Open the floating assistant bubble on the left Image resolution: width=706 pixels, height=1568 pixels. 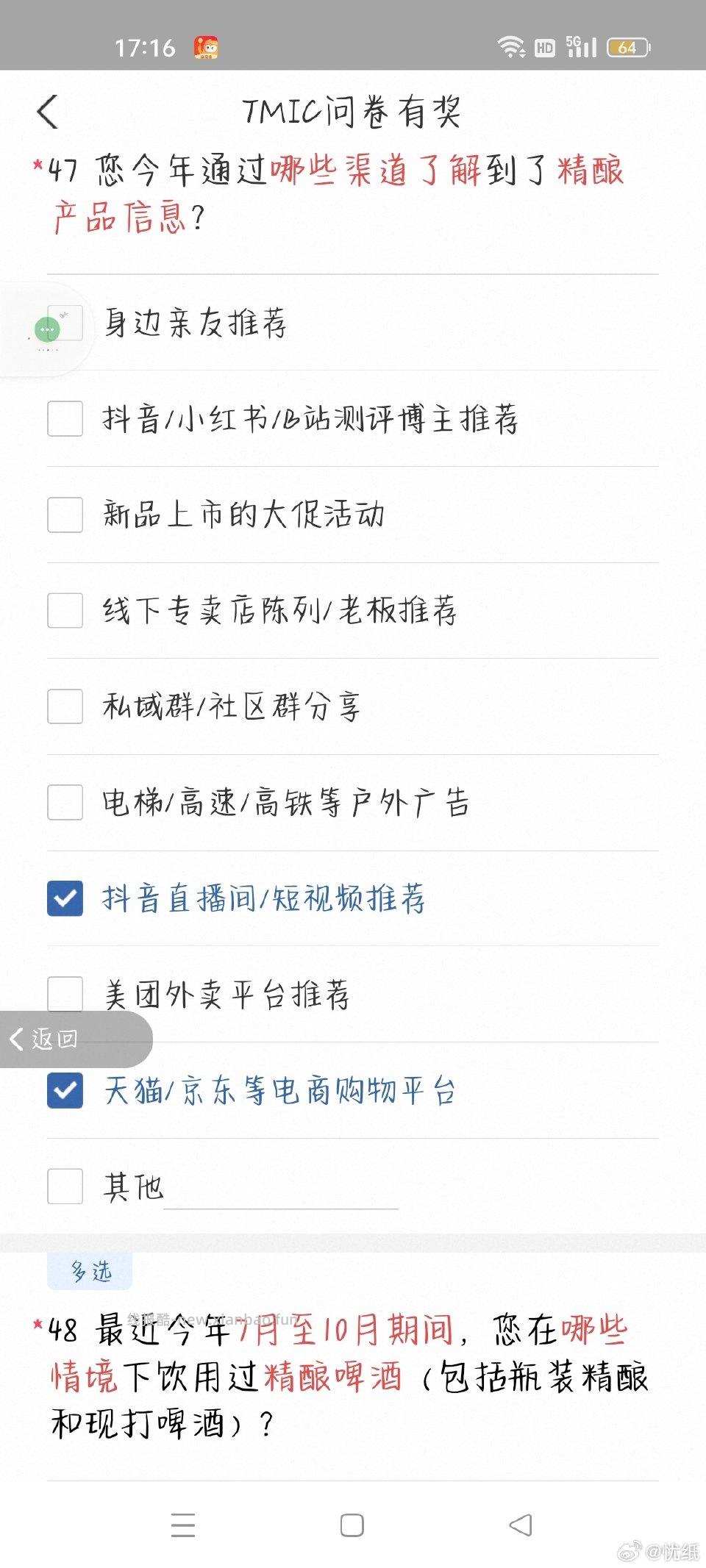click(x=46, y=328)
